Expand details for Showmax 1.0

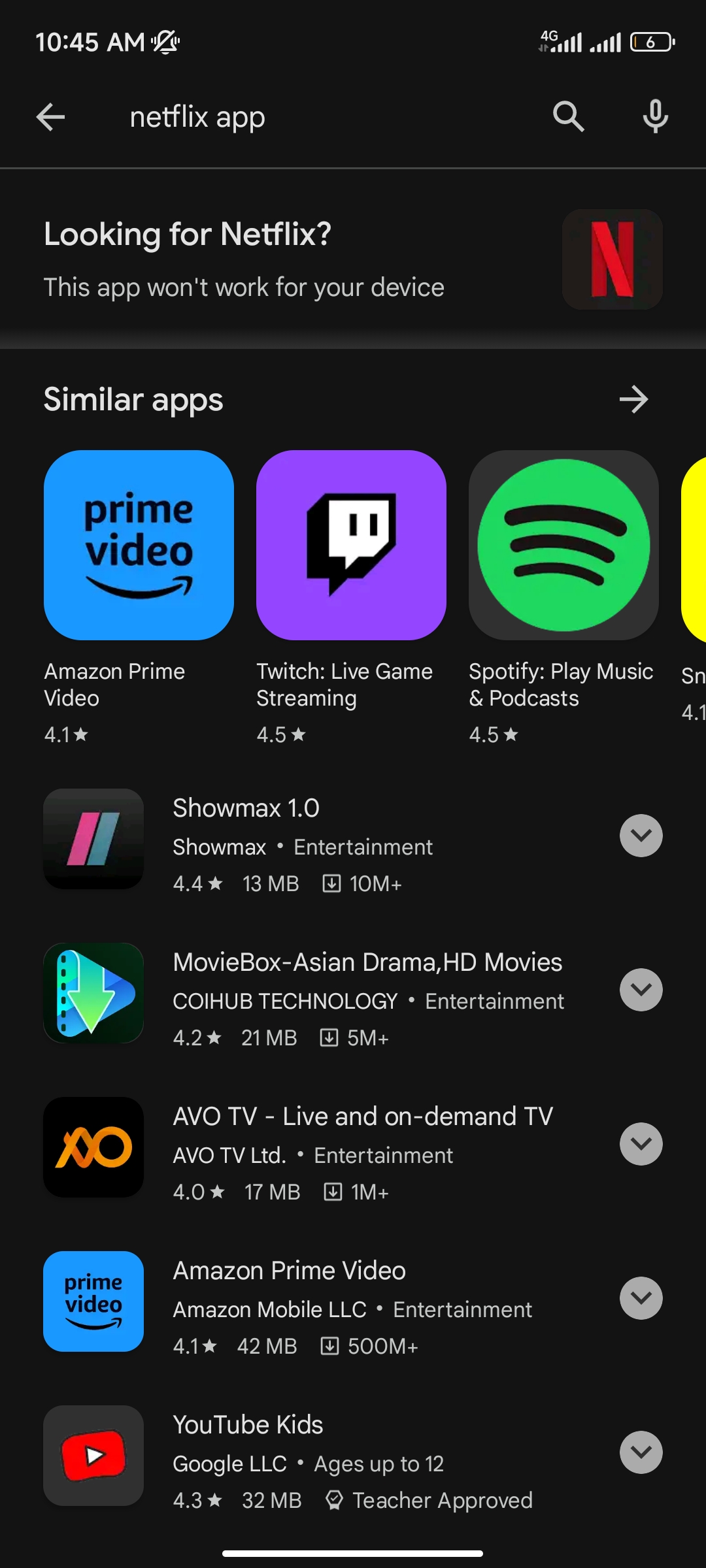pyautogui.click(x=641, y=836)
